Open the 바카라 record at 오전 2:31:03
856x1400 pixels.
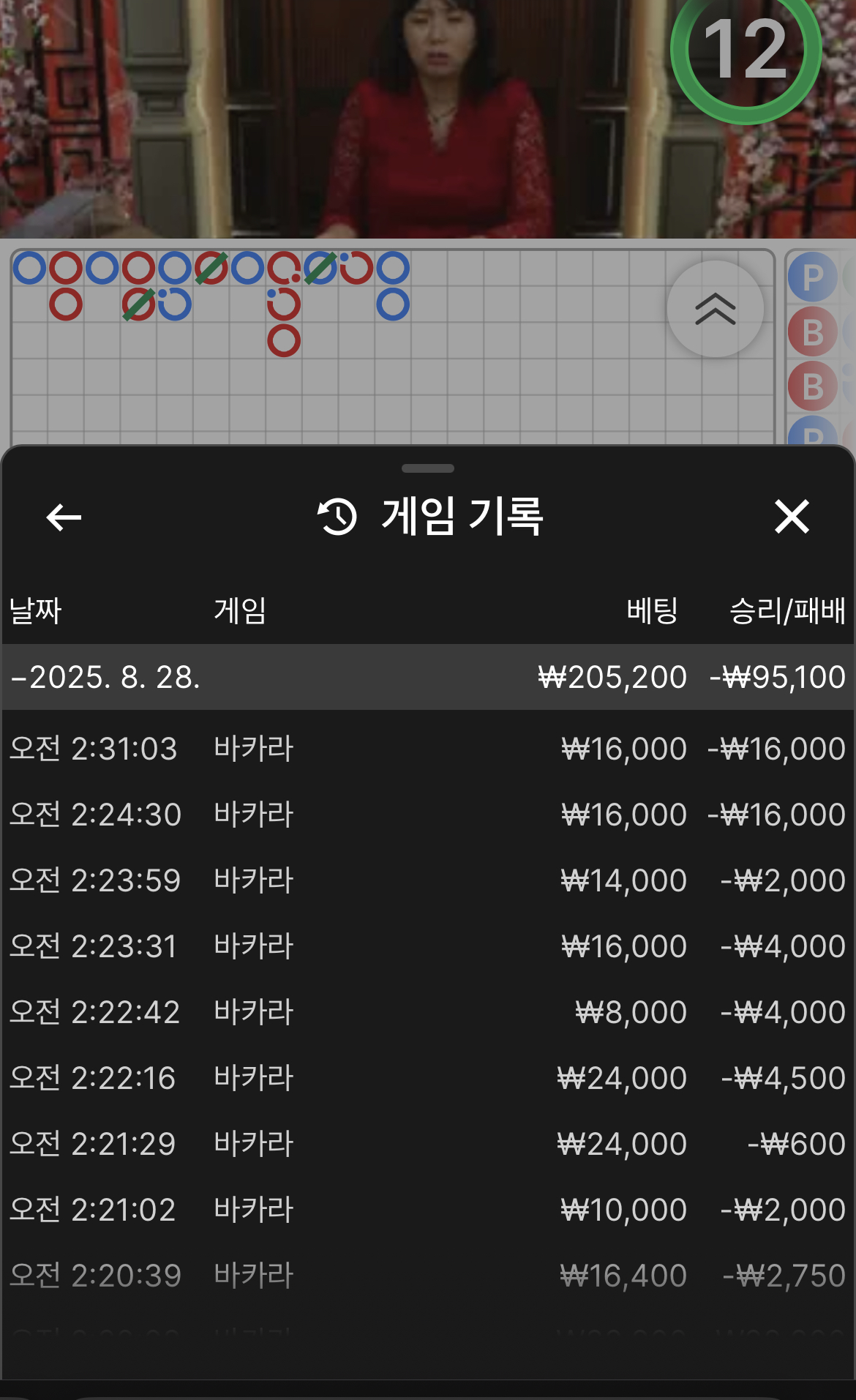click(x=427, y=749)
